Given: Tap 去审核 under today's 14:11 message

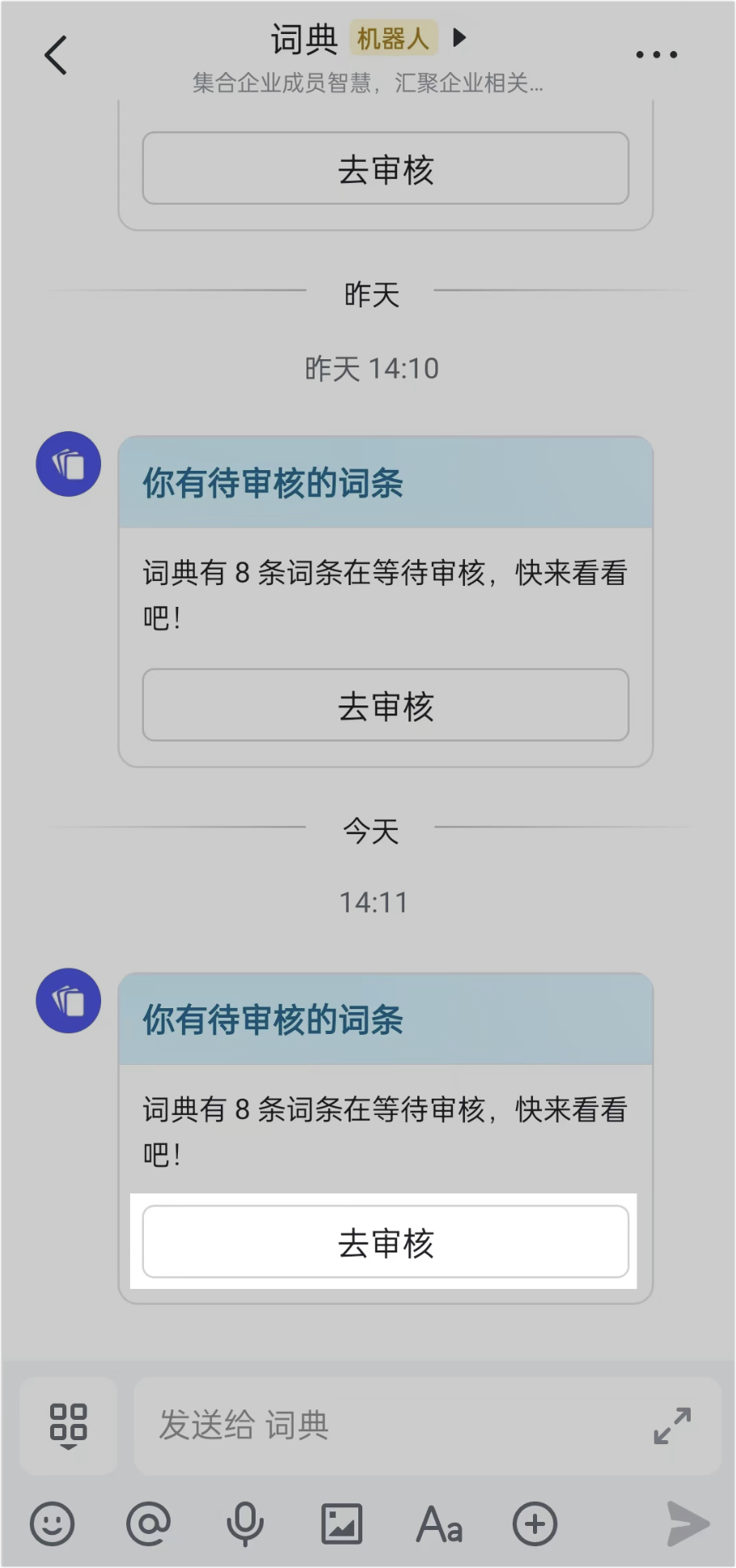Looking at the screenshot, I should [x=385, y=1242].
